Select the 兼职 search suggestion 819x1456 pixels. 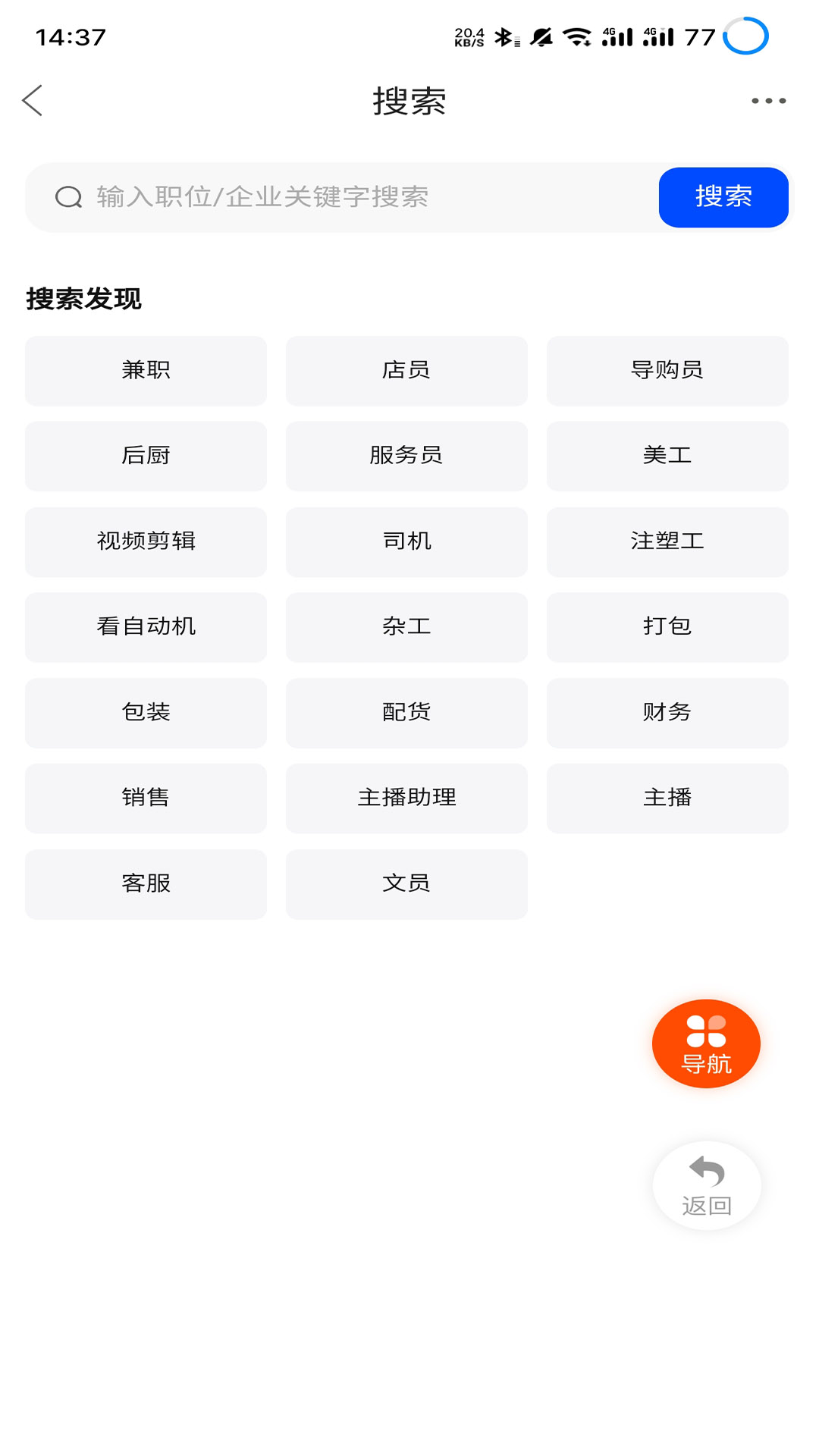[x=146, y=371]
